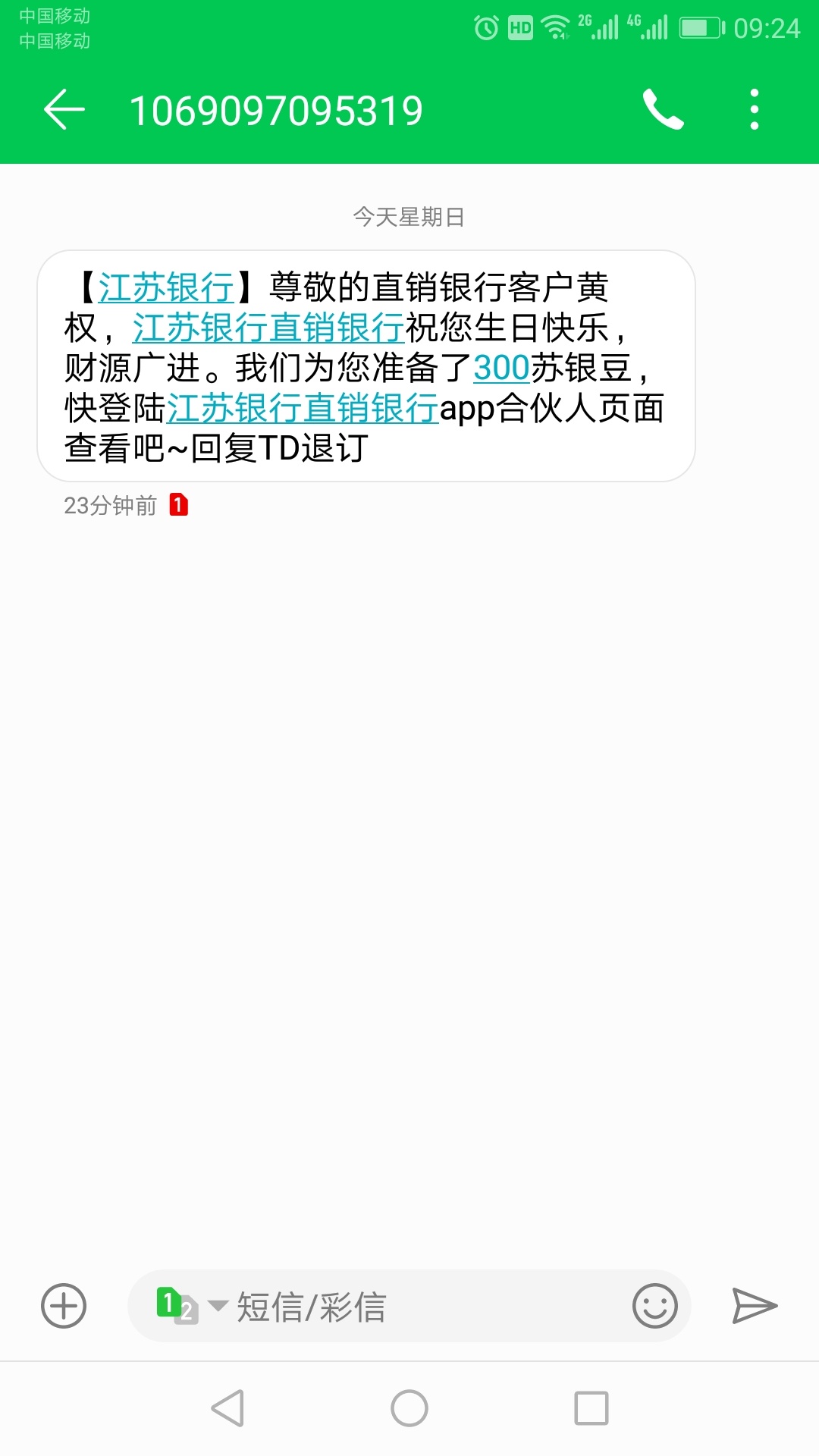Open the emoji smiley picker
The height and width of the screenshot is (1456, 819).
point(655,1306)
